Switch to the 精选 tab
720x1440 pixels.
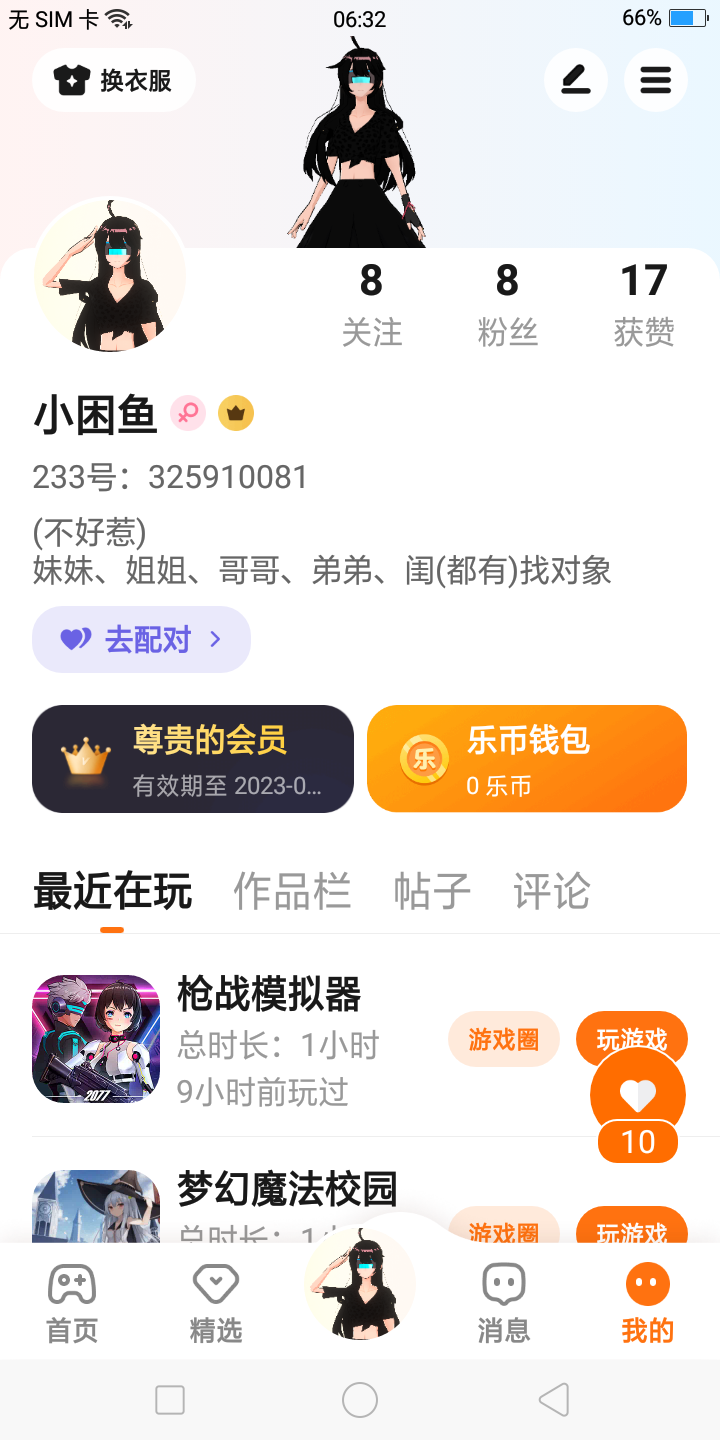tap(216, 1304)
